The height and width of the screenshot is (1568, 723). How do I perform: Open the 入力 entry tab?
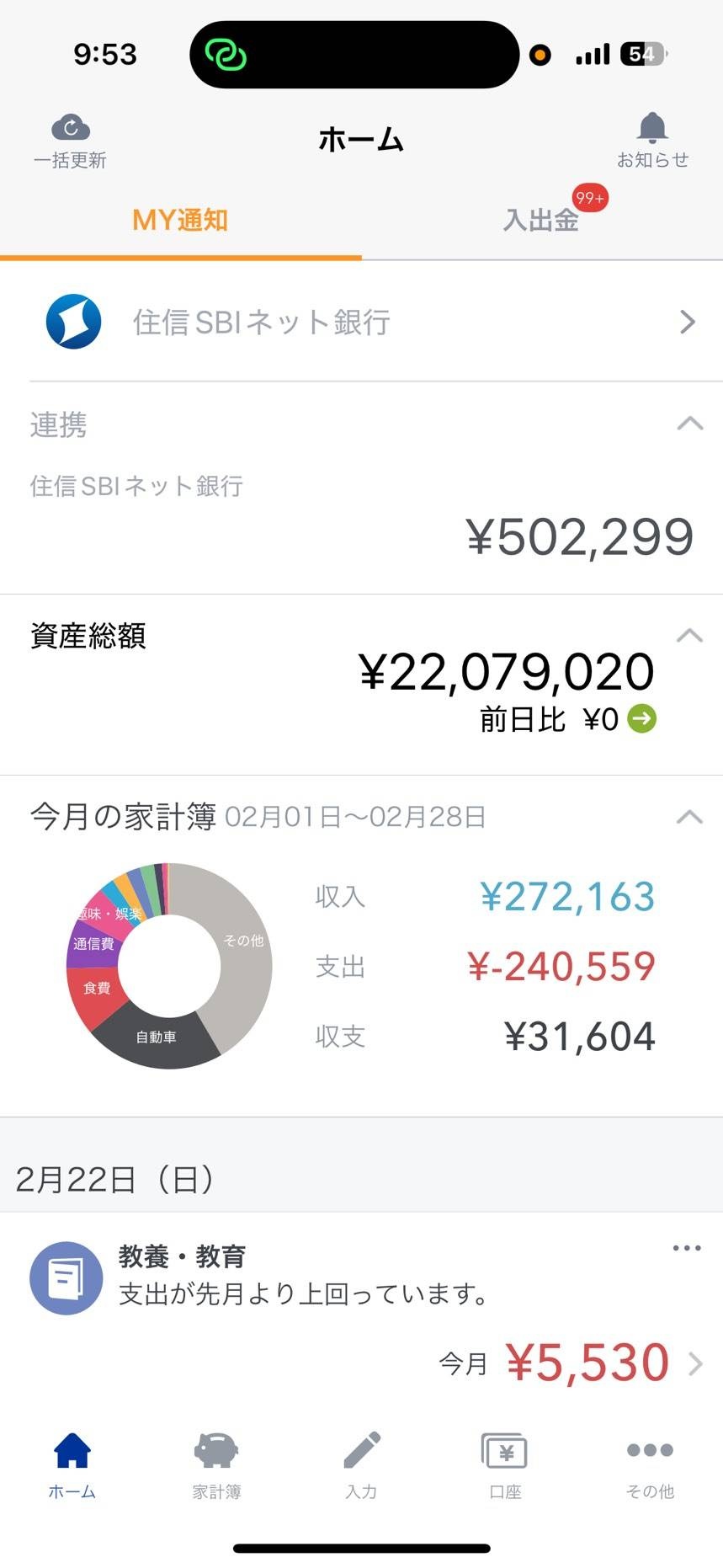[x=361, y=1464]
